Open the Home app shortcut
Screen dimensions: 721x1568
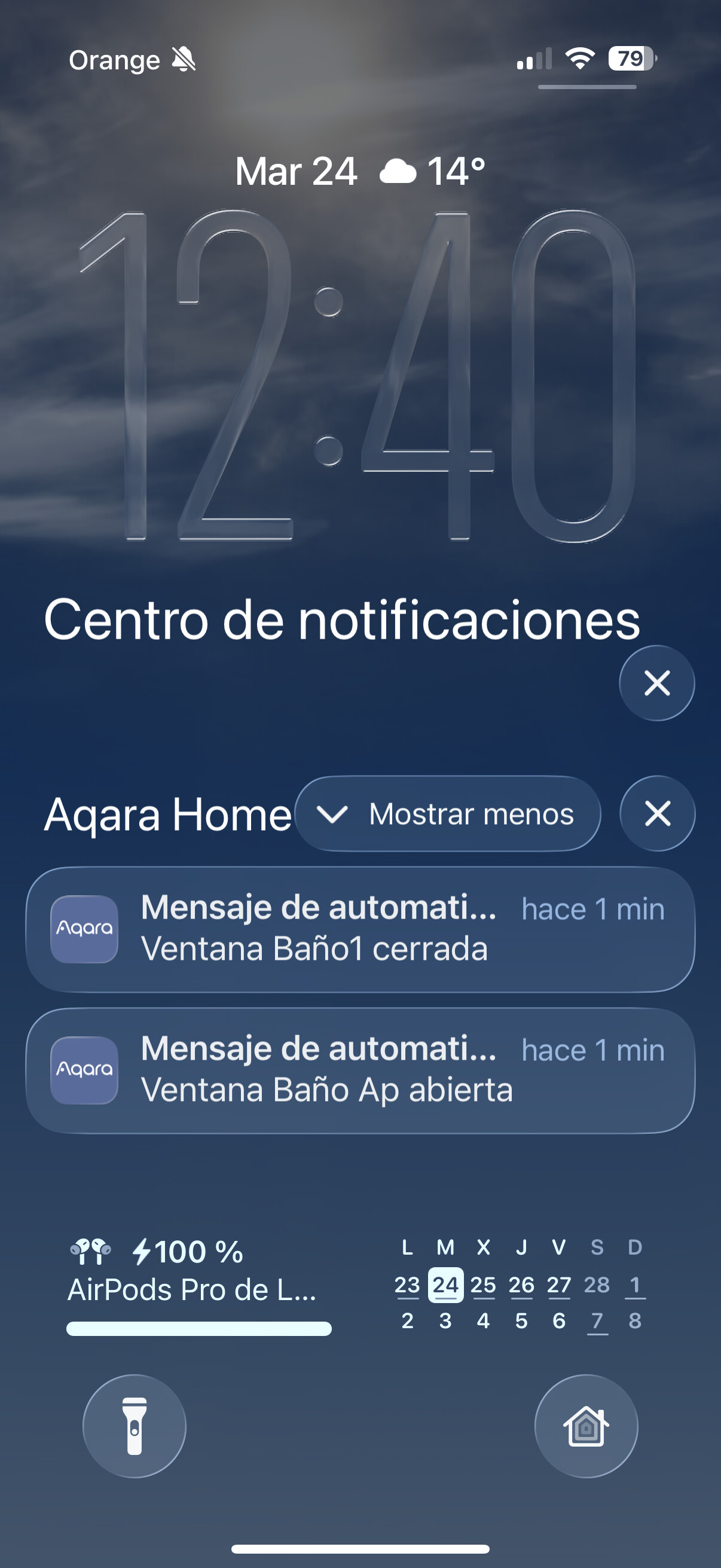(x=586, y=1426)
